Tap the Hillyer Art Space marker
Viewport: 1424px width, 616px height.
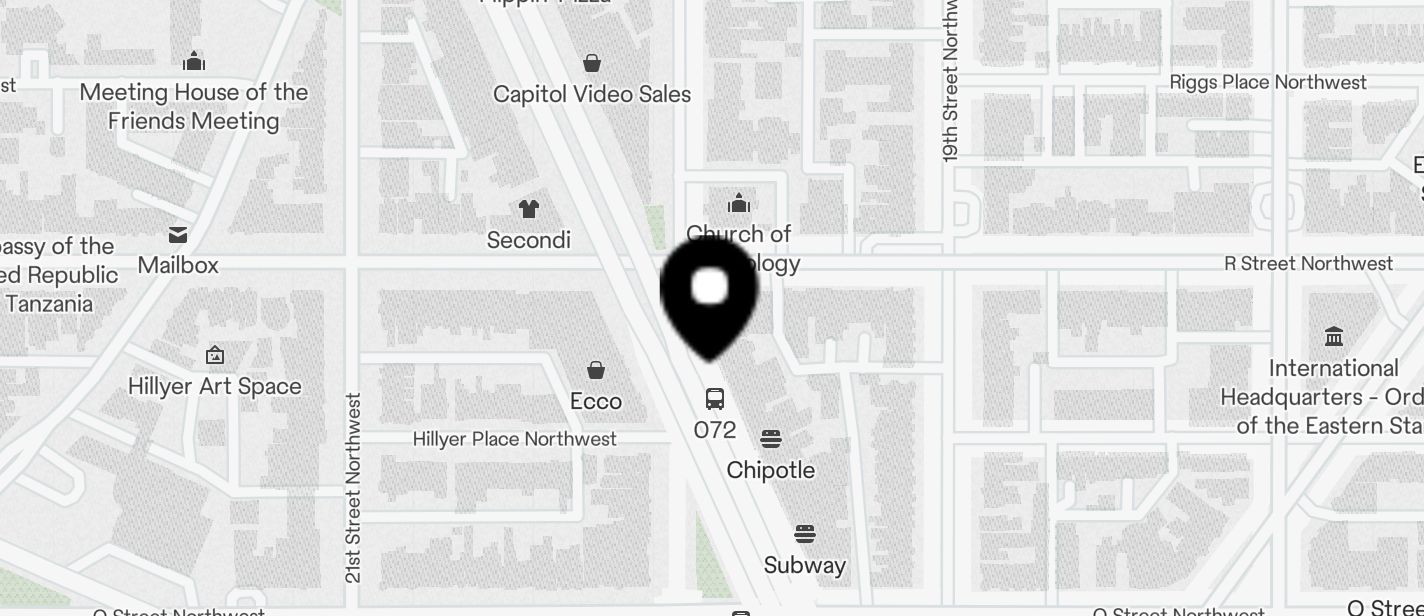click(214, 356)
